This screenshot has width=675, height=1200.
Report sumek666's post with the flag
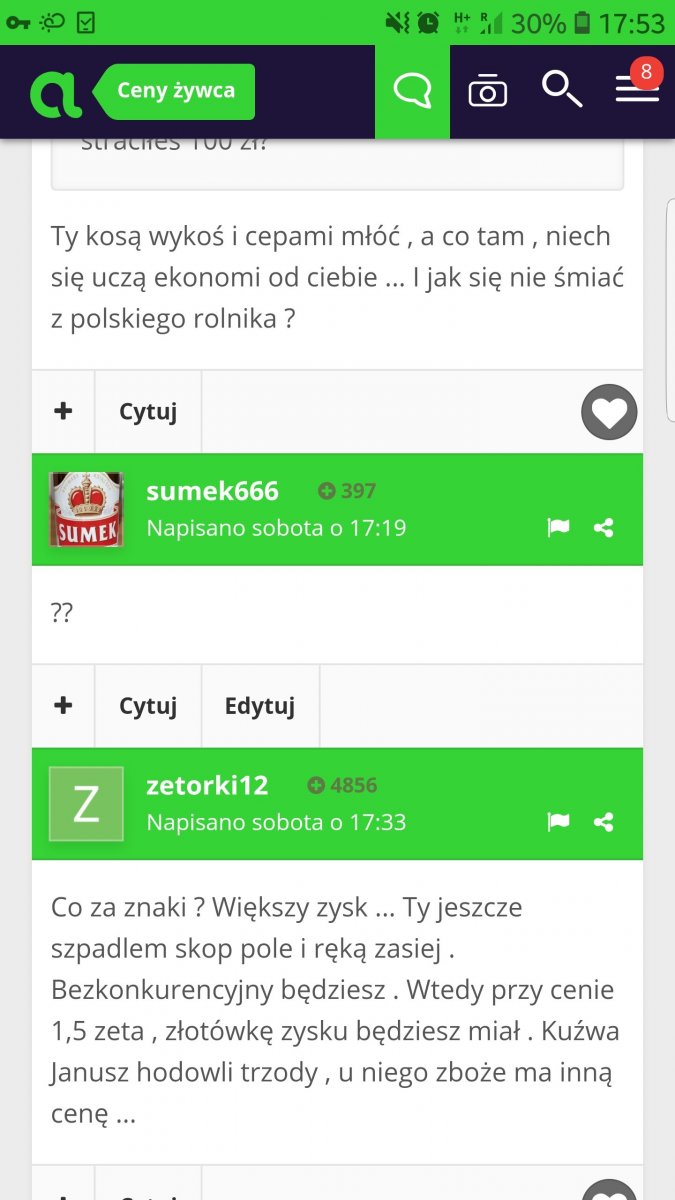coord(558,528)
